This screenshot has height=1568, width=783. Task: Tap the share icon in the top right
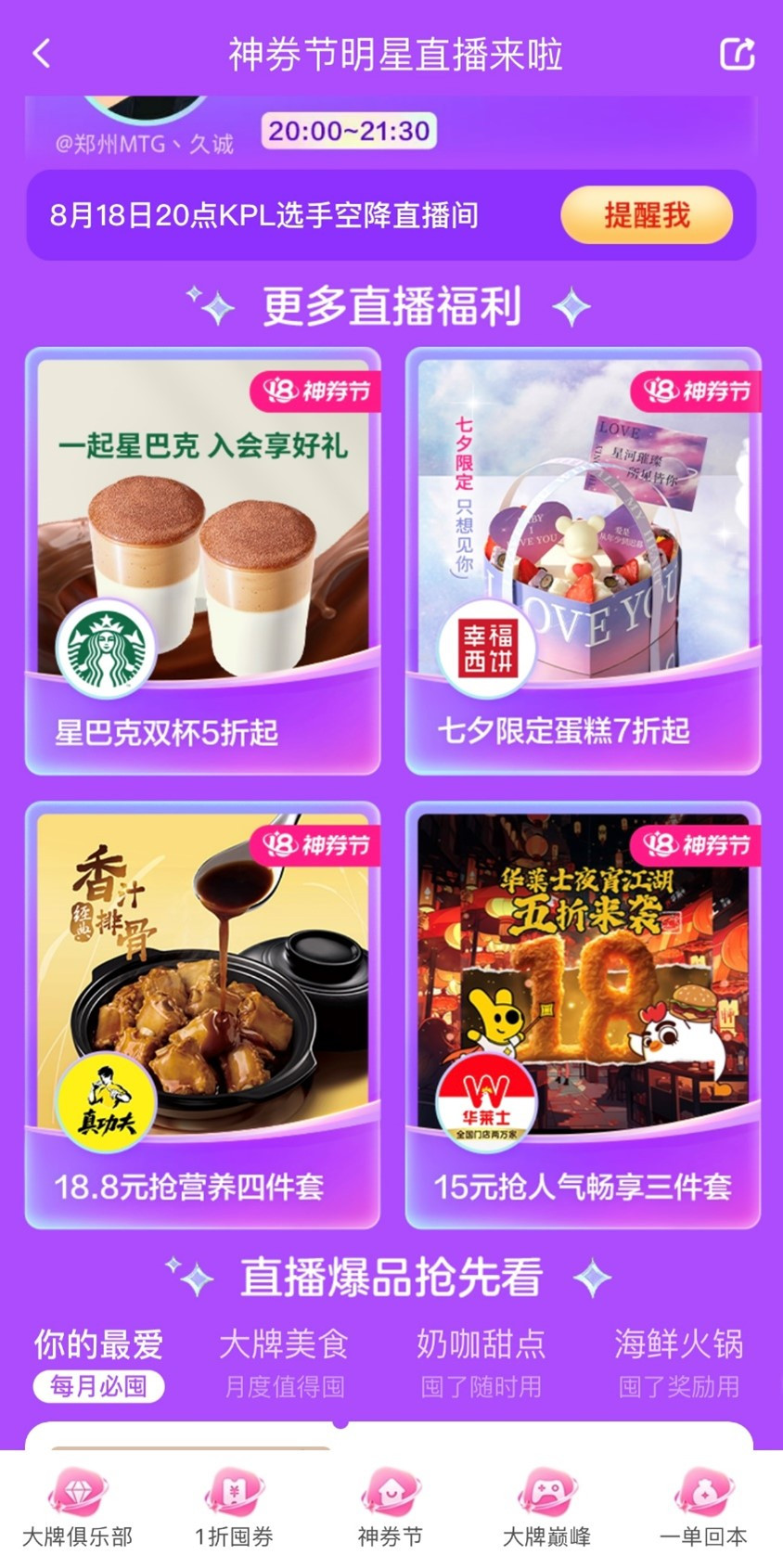point(738,53)
